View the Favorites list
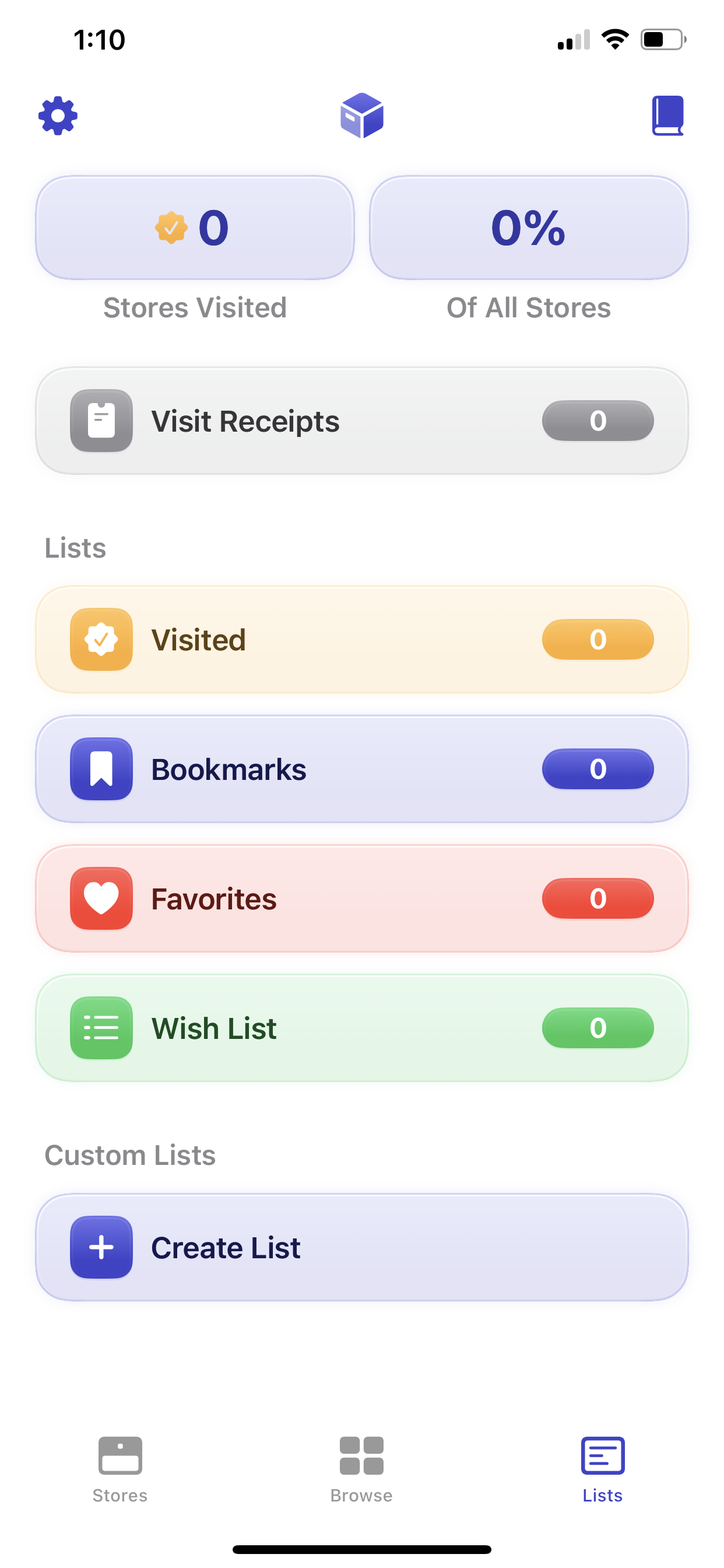The image size is (724, 1568). pyautogui.click(x=361, y=898)
